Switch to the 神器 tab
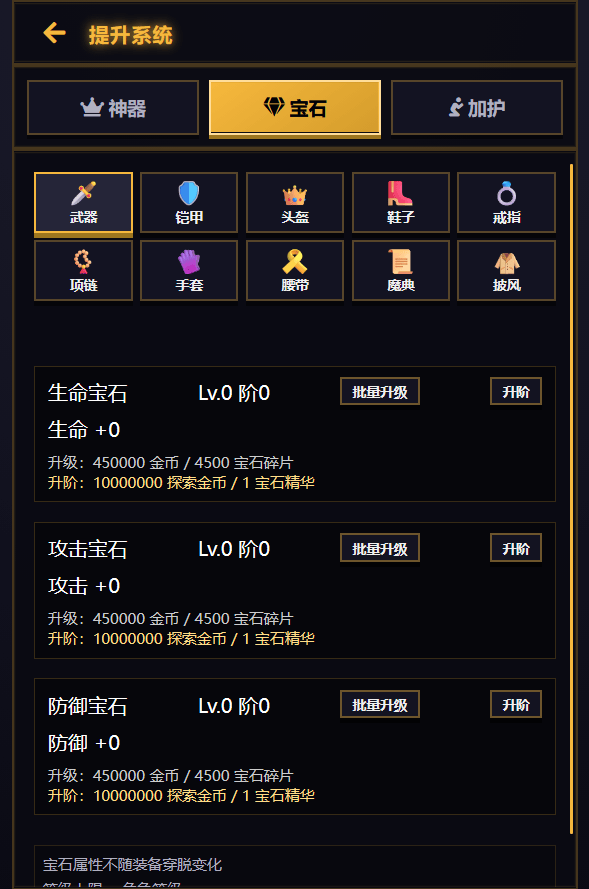The height and width of the screenshot is (889, 589). click(113, 108)
